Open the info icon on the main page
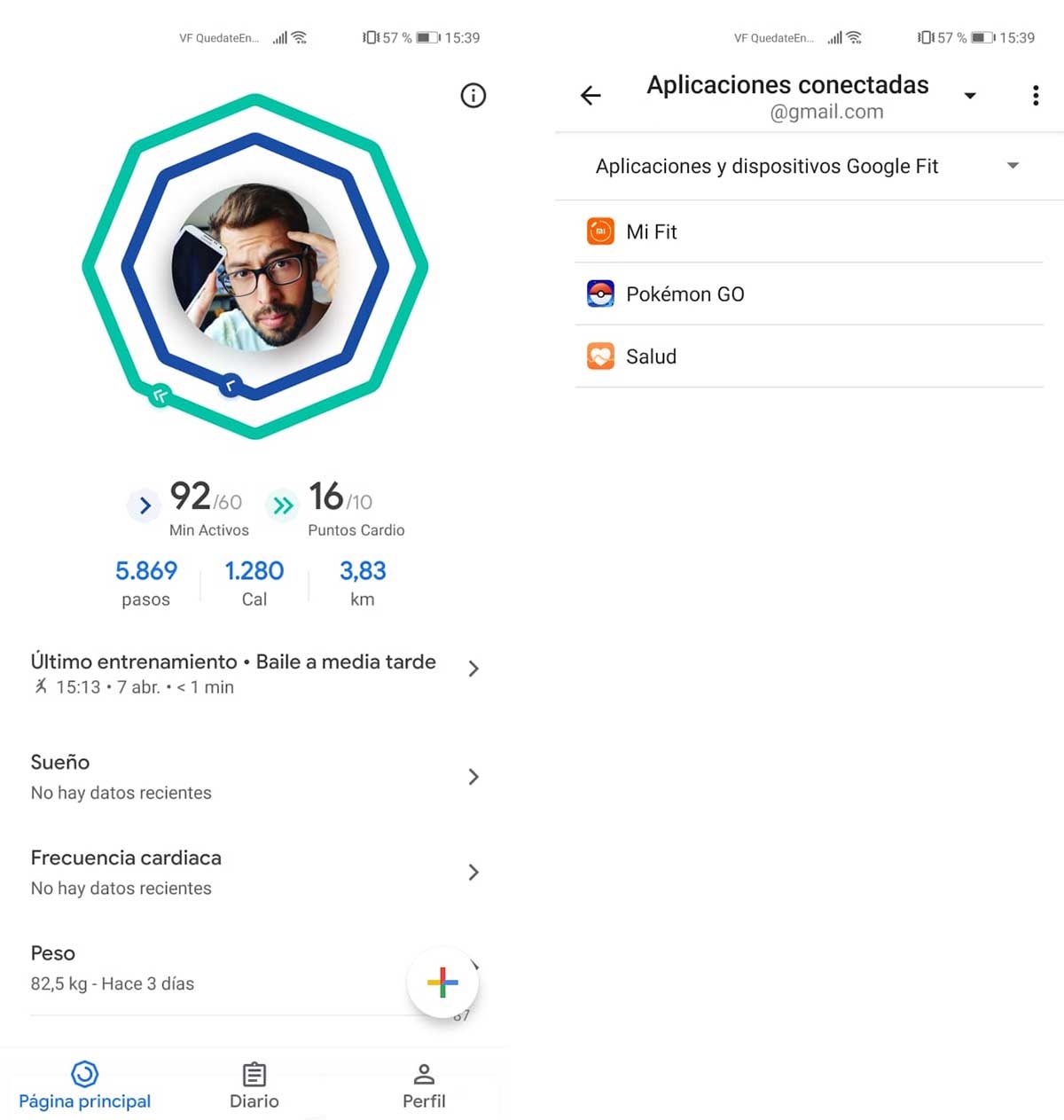Screen dimensions: 1064x1120 pyautogui.click(x=473, y=96)
